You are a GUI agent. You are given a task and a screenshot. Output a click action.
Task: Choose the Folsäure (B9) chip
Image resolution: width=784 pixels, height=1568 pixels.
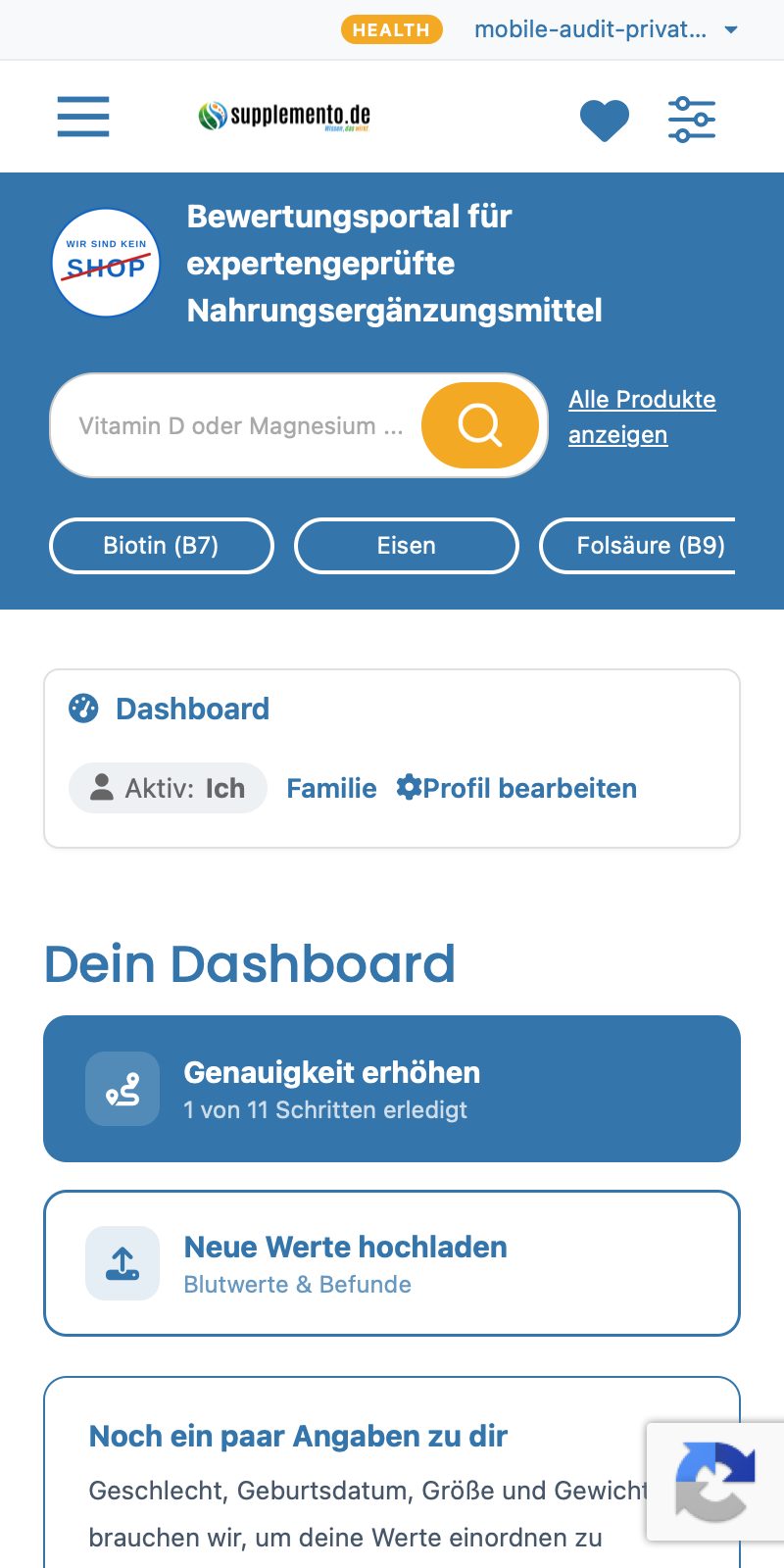pyautogui.click(x=637, y=546)
